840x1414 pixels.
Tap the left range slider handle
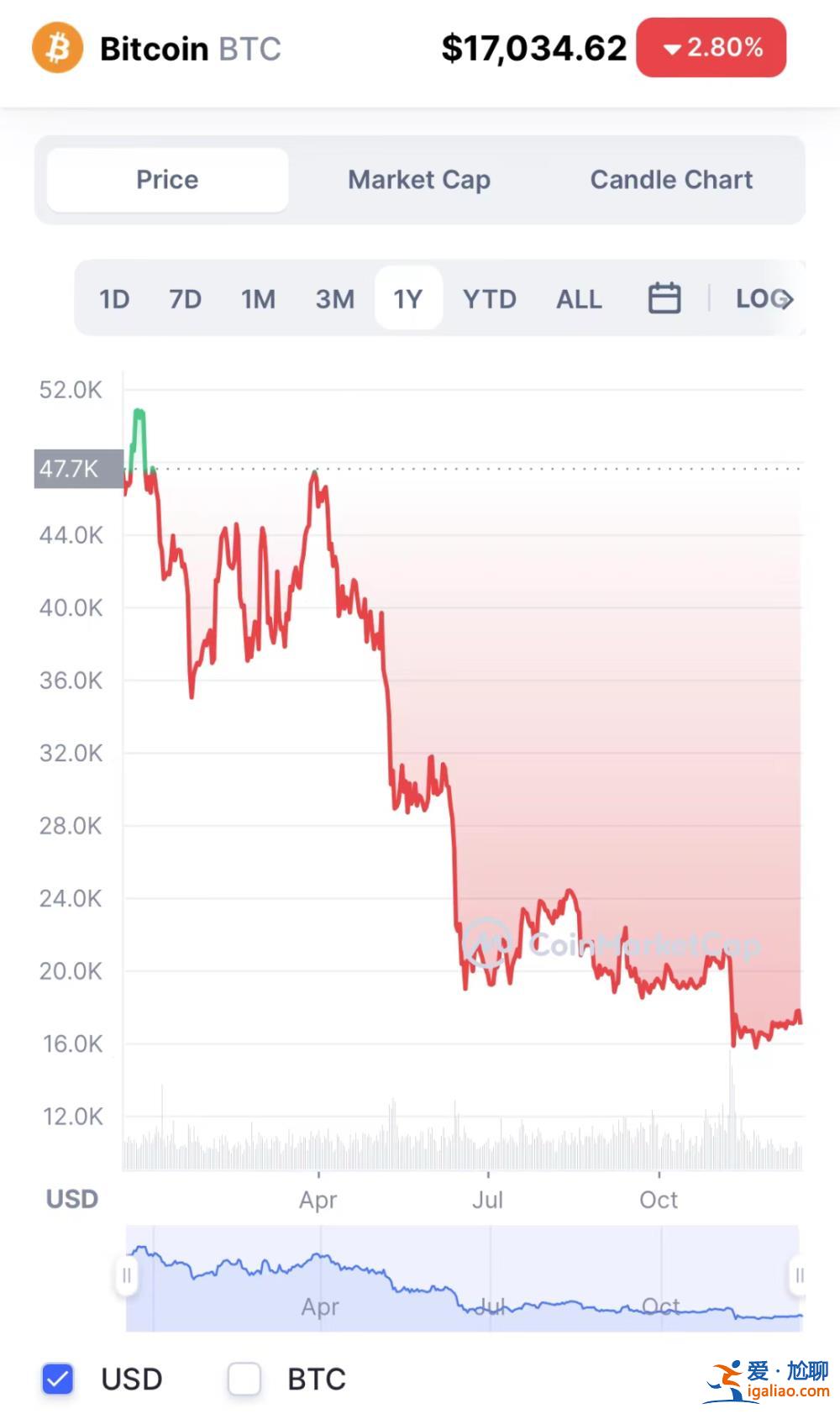[x=127, y=1275]
